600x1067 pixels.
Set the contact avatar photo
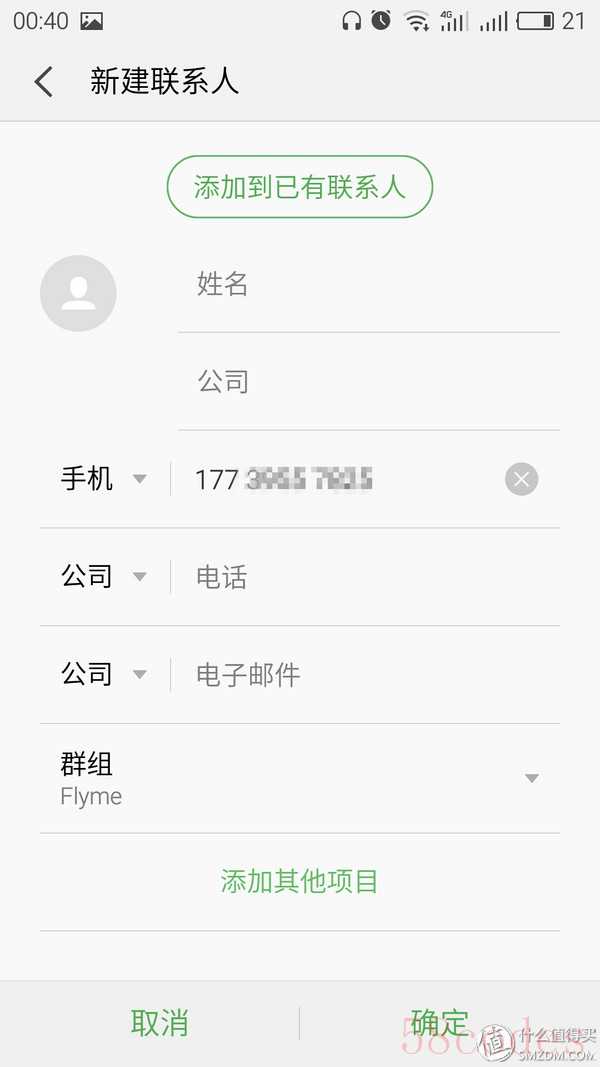[x=78, y=293]
